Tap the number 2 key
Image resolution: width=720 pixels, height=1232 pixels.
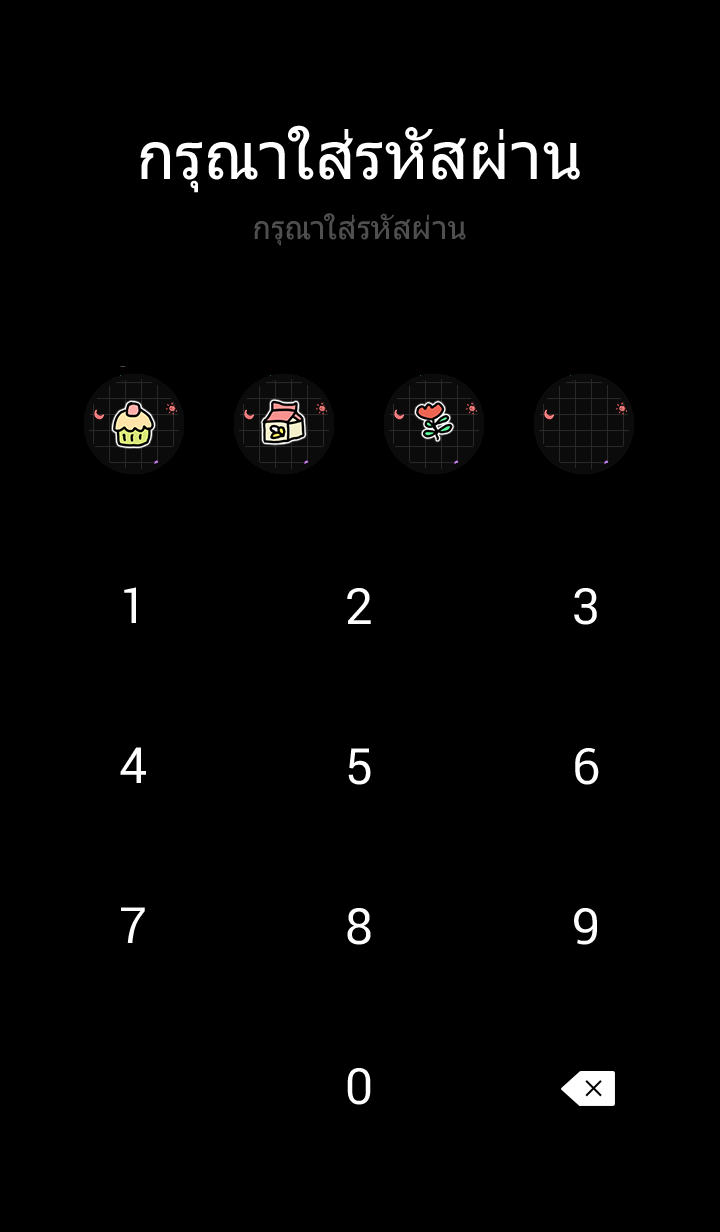click(x=359, y=607)
